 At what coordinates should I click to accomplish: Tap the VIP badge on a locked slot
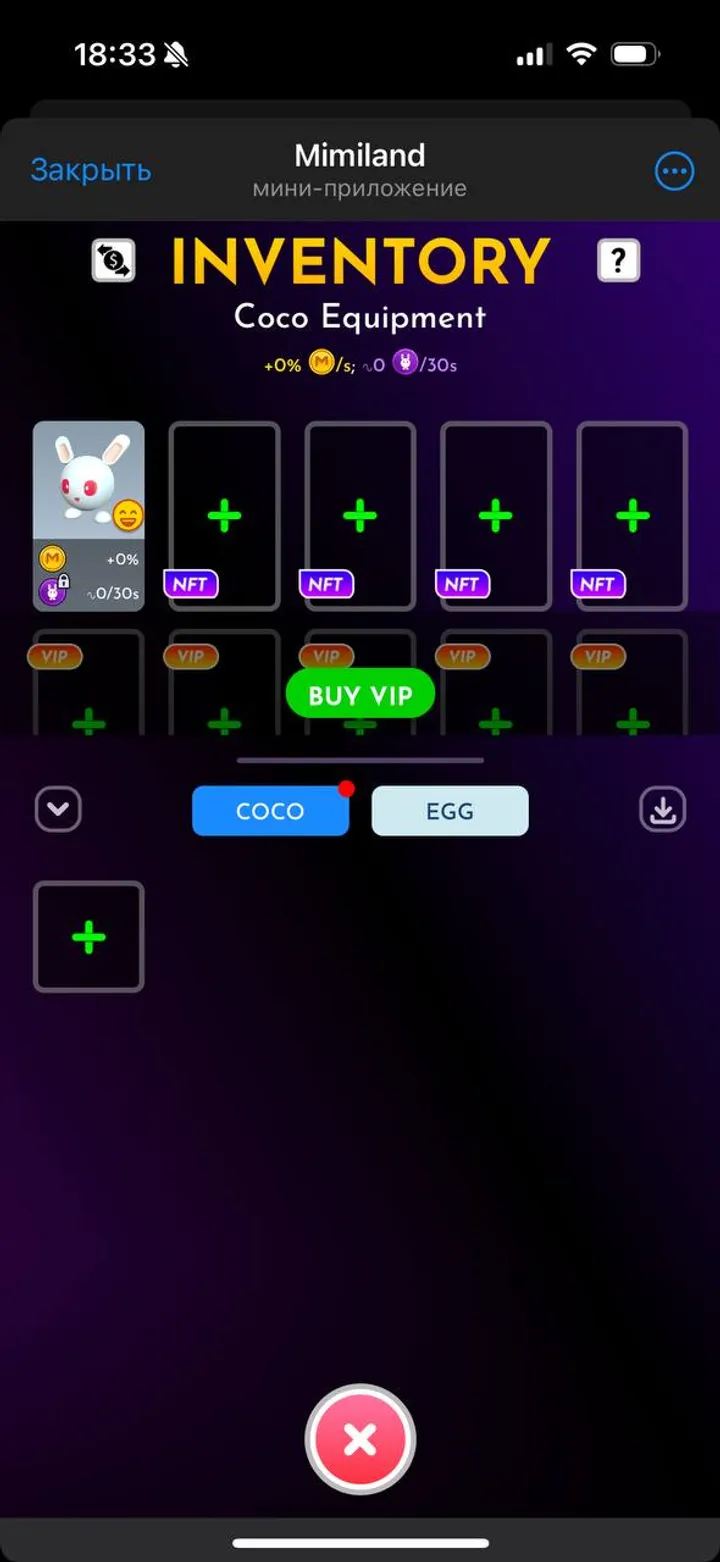point(55,657)
